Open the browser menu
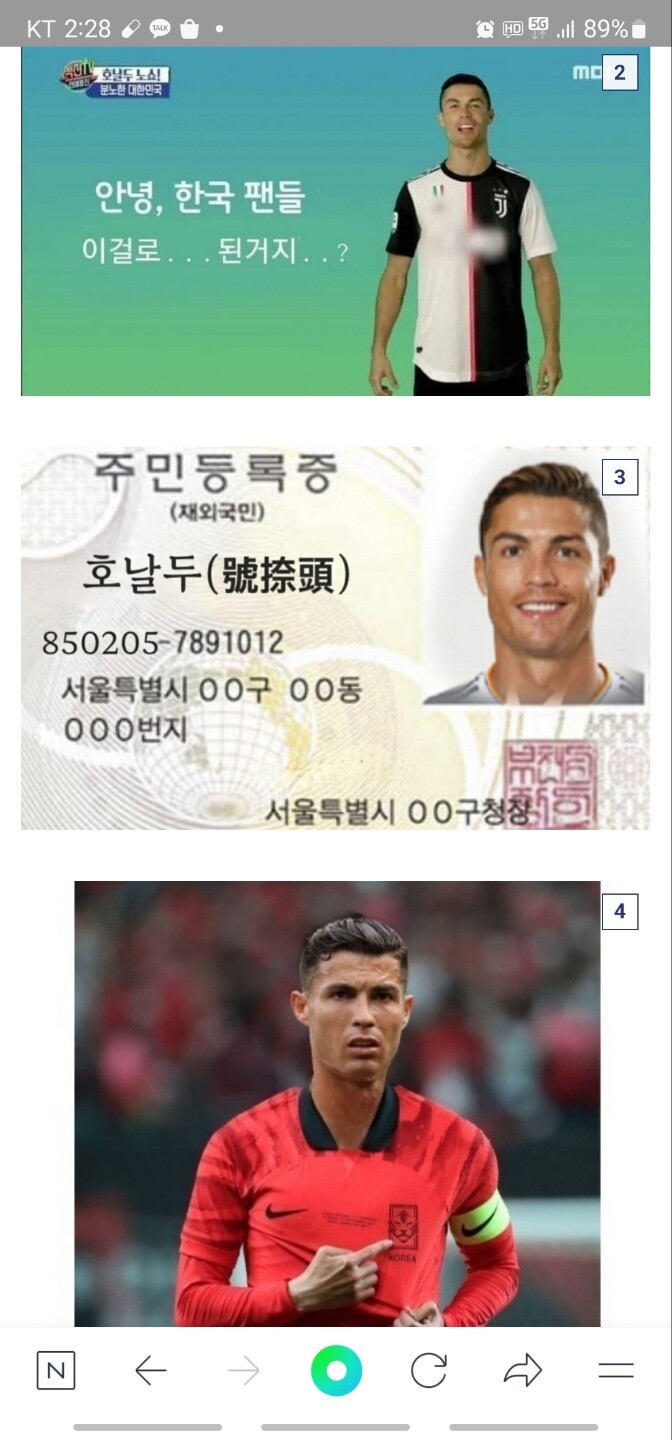 tap(616, 1371)
